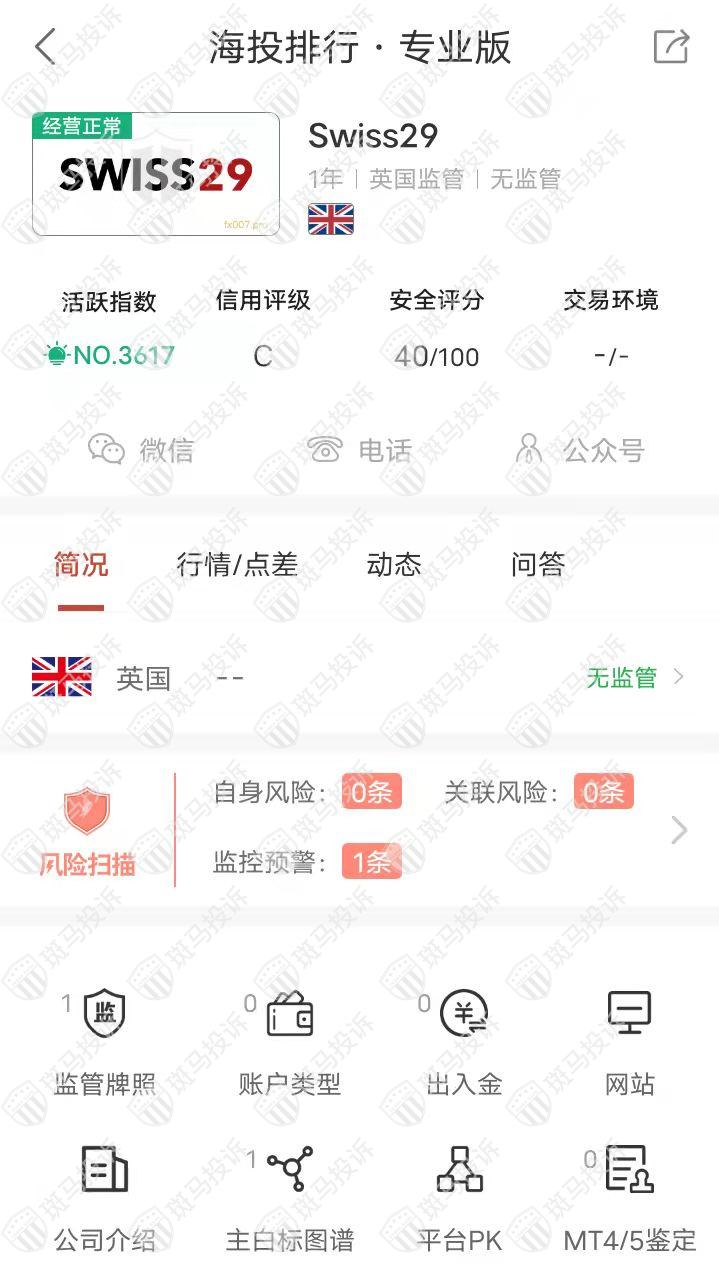The width and height of the screenshot is (719, 1279).
Task: Tap the 电话 contact option
Action: click(360, 450)
